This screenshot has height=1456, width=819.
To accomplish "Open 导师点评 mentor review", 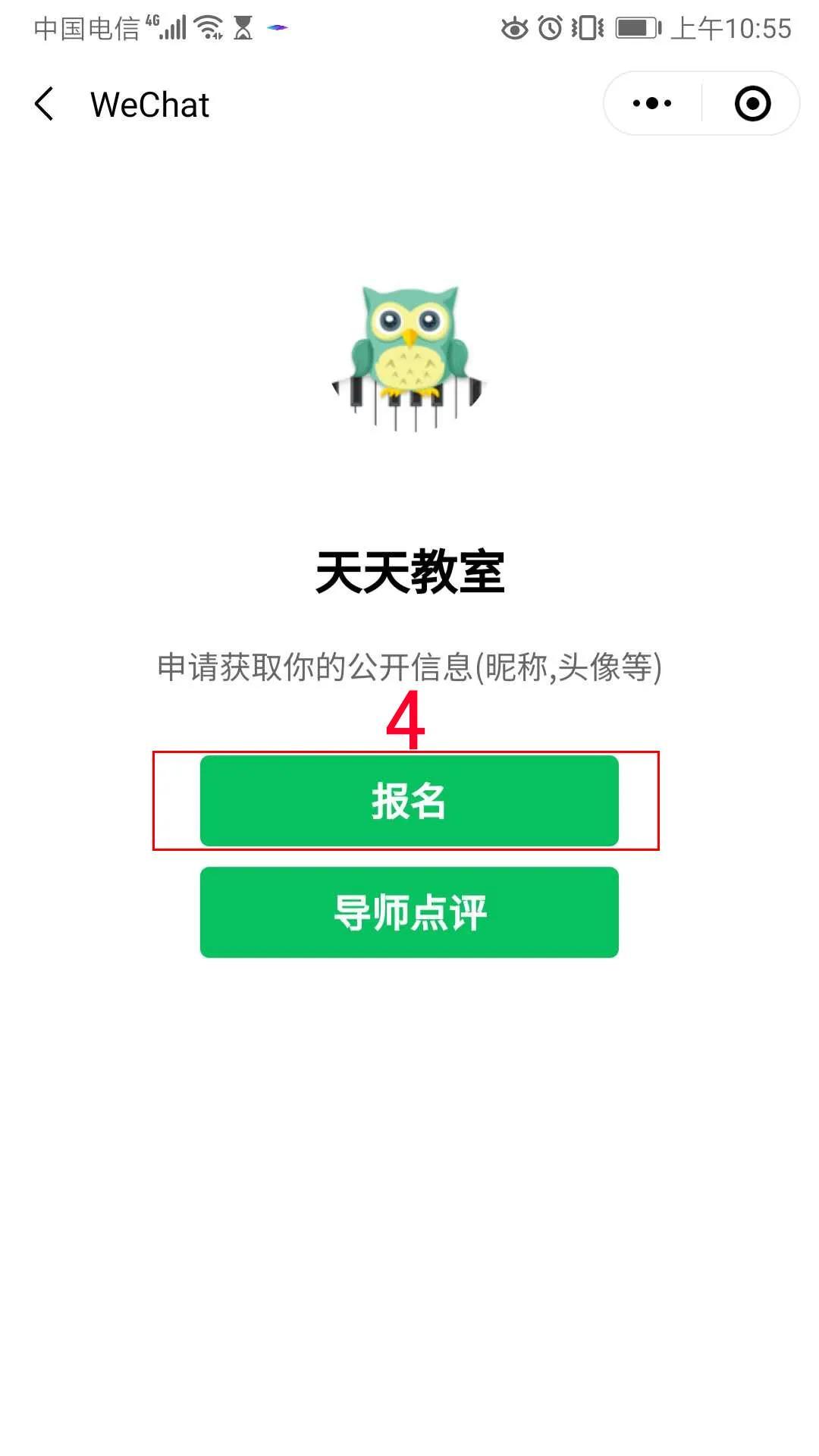I will (x=409, y=912).
